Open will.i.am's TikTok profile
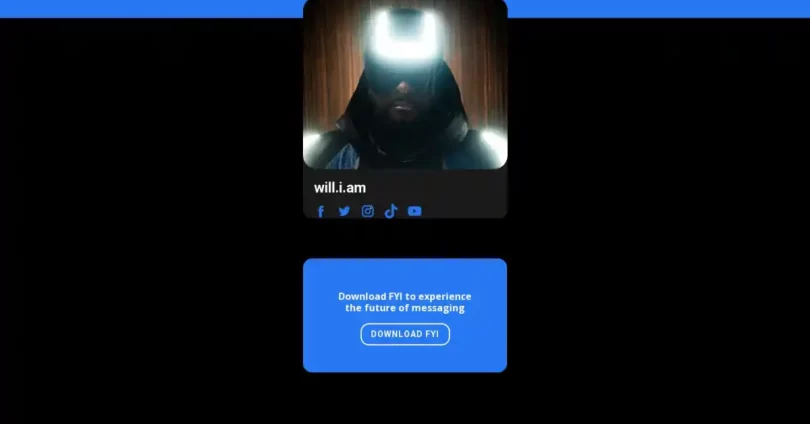This screenshot has height=424, width=810. 391,211
